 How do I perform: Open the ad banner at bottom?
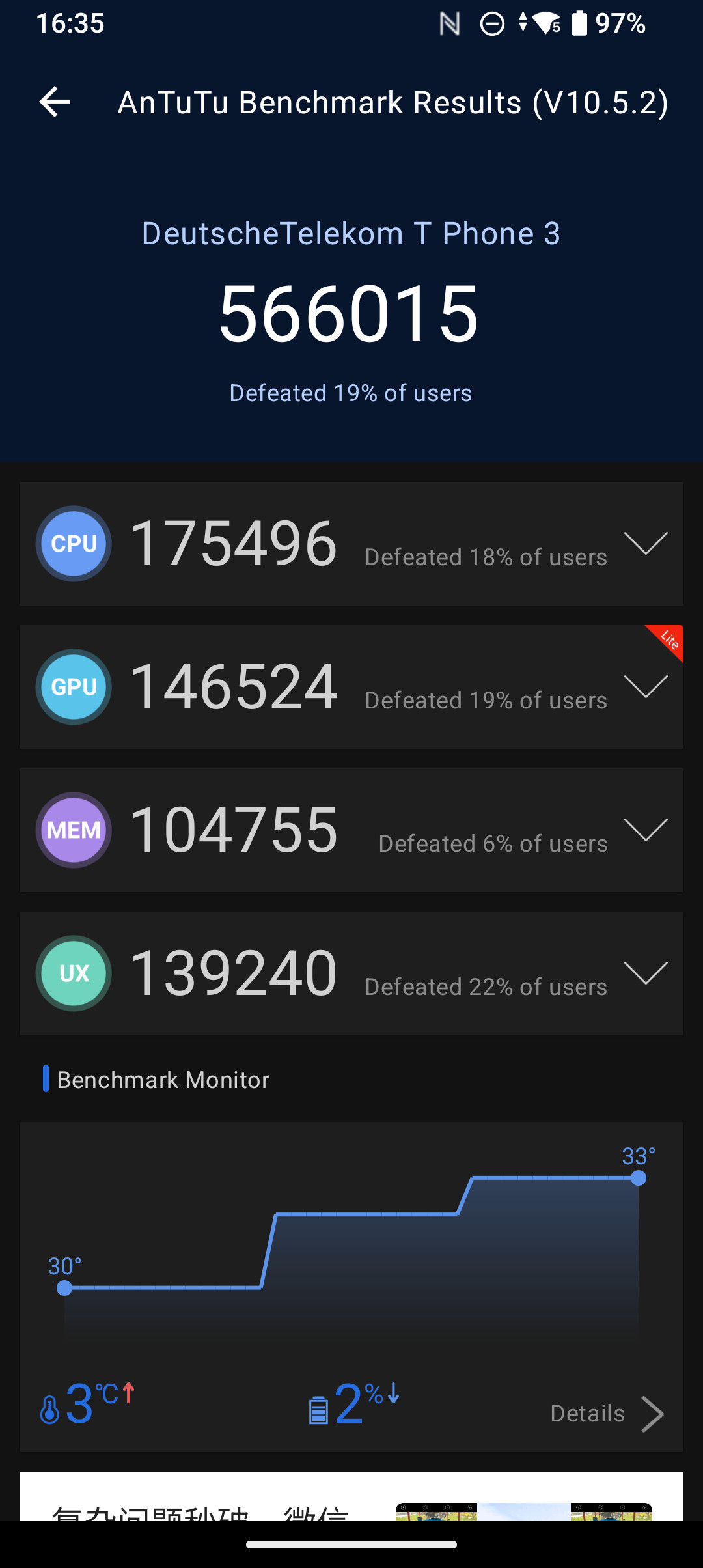tap(351, 1496)
